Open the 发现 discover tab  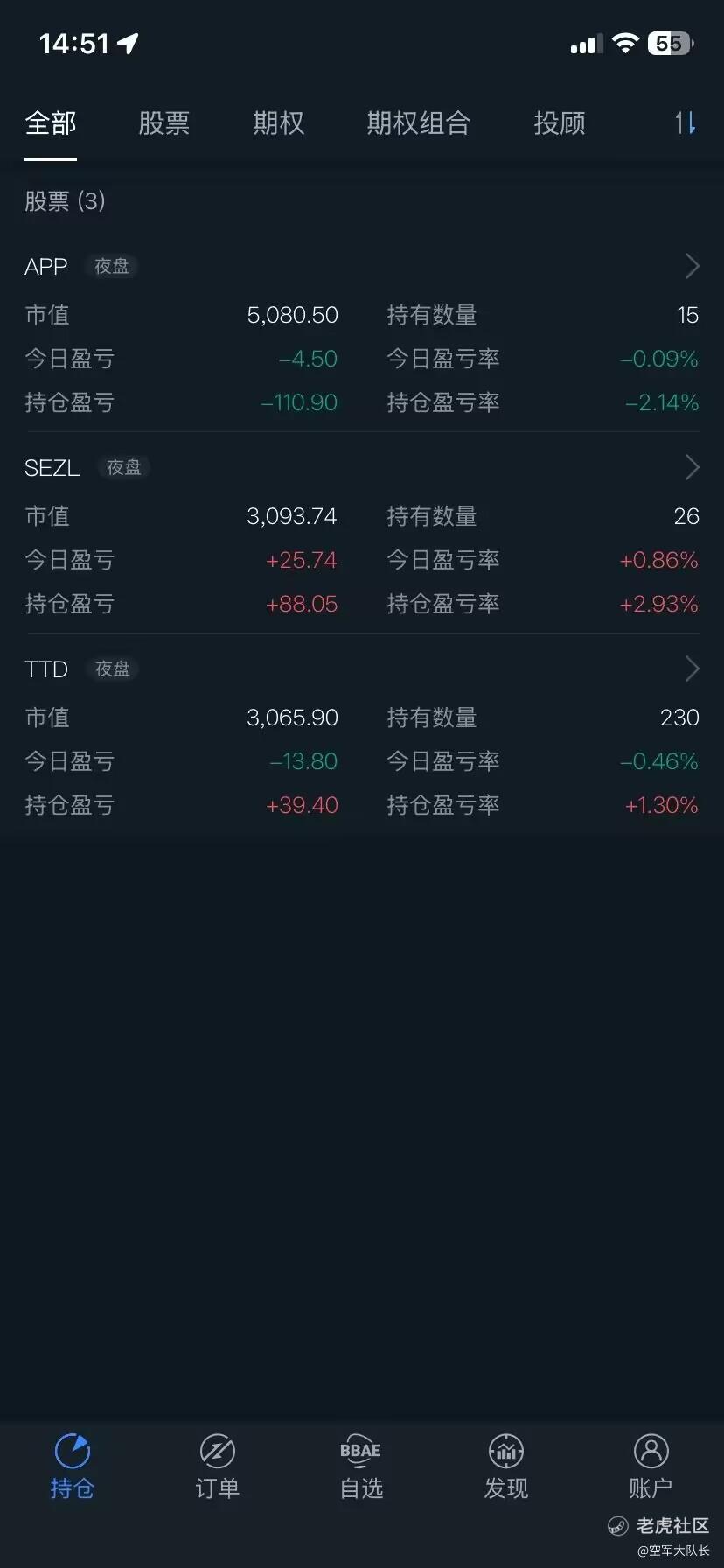(506, 1466)
